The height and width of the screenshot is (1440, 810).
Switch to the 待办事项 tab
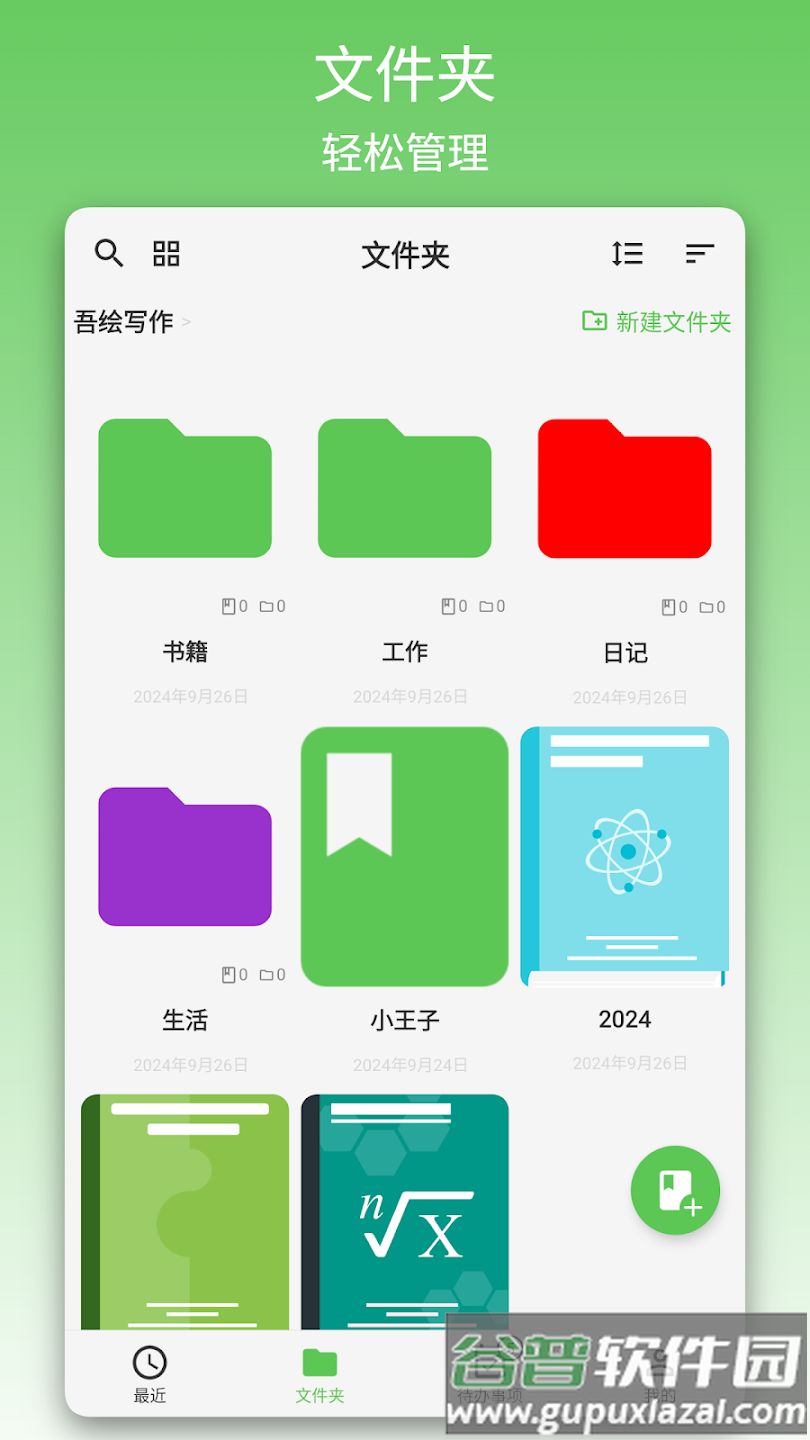489,1375
